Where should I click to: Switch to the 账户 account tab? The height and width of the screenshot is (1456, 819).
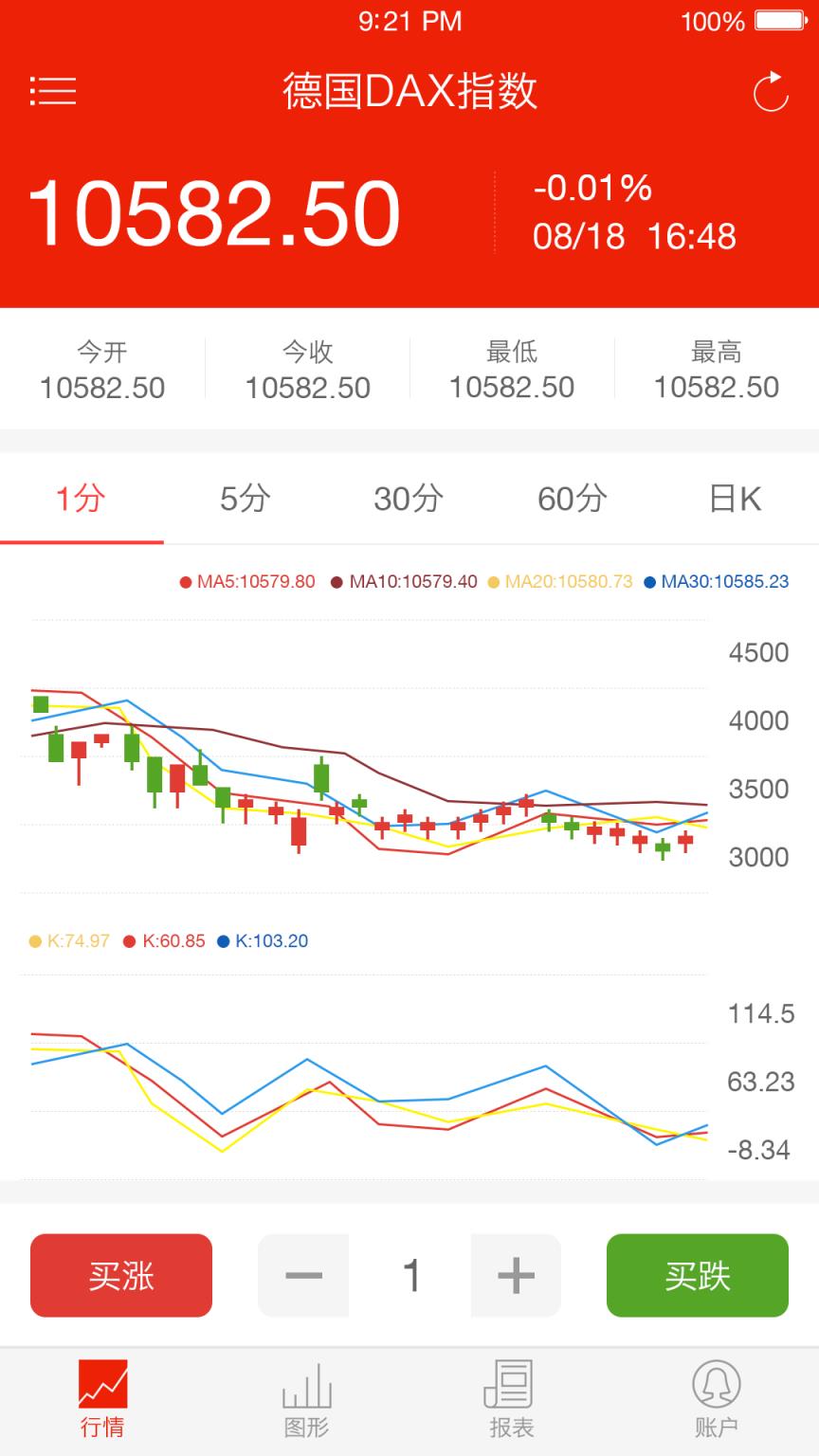tap(717, 1399)
